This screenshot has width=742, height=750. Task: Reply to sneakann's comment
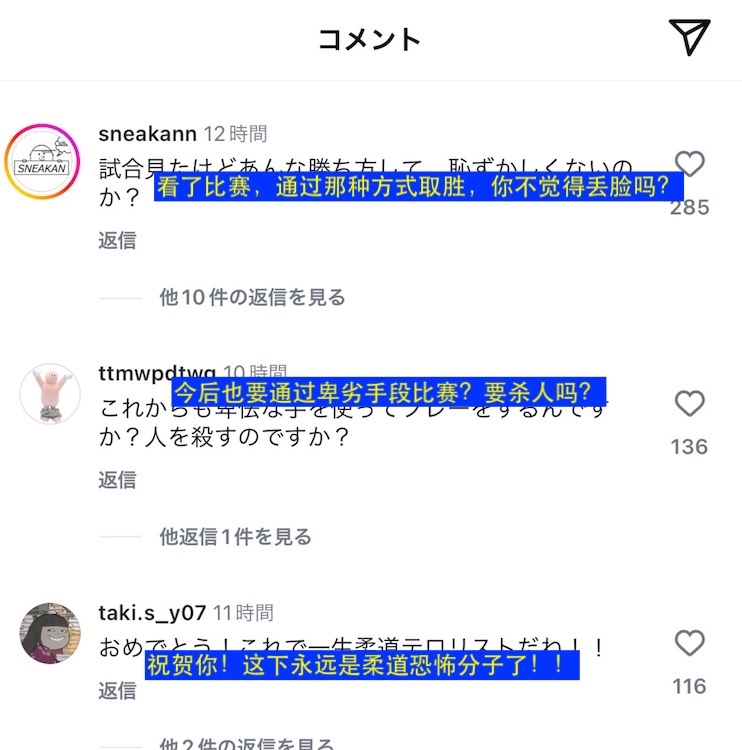coord(117,240)
